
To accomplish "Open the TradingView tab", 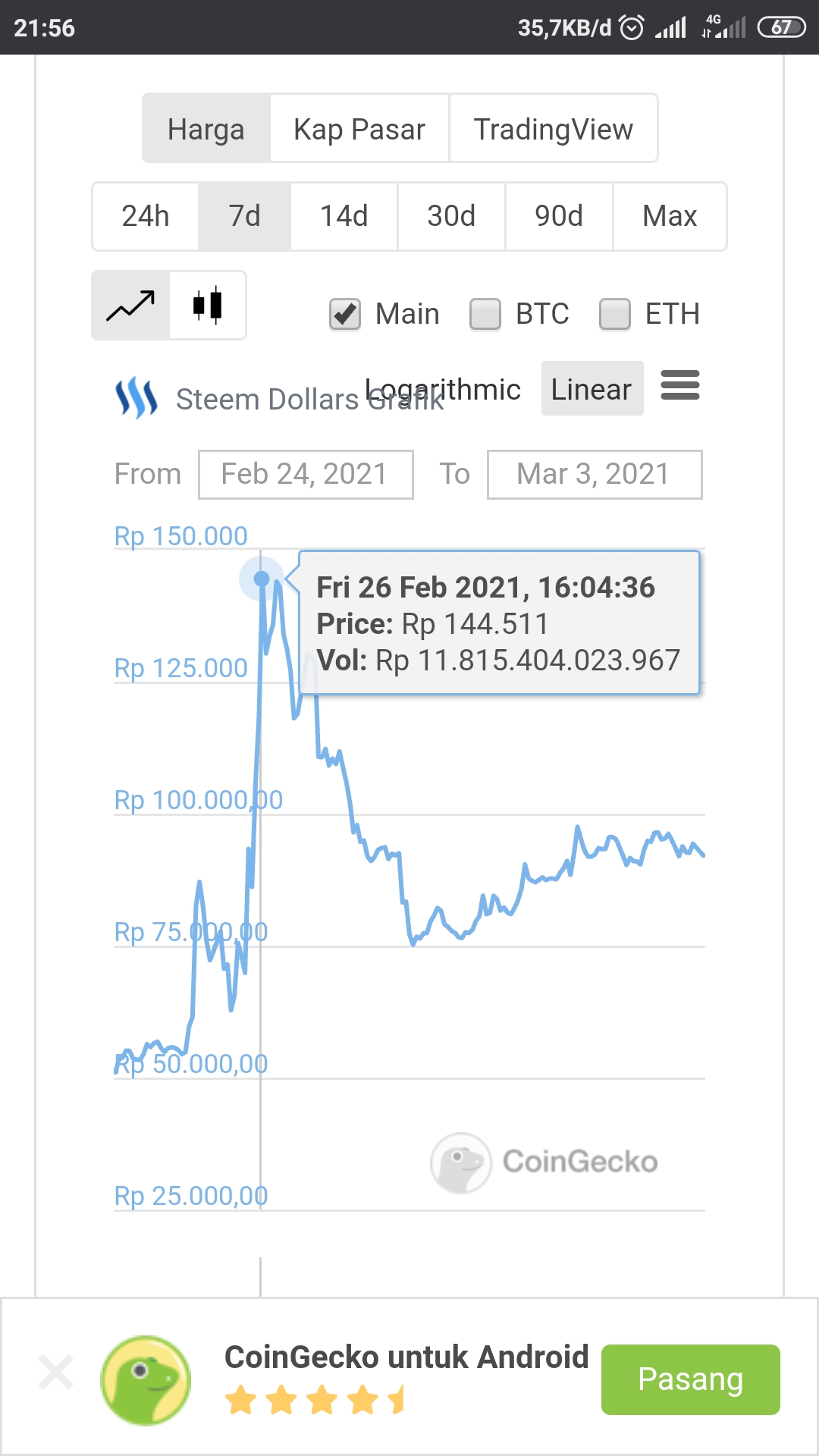I will pyautogui.click(x=553, y=129).
